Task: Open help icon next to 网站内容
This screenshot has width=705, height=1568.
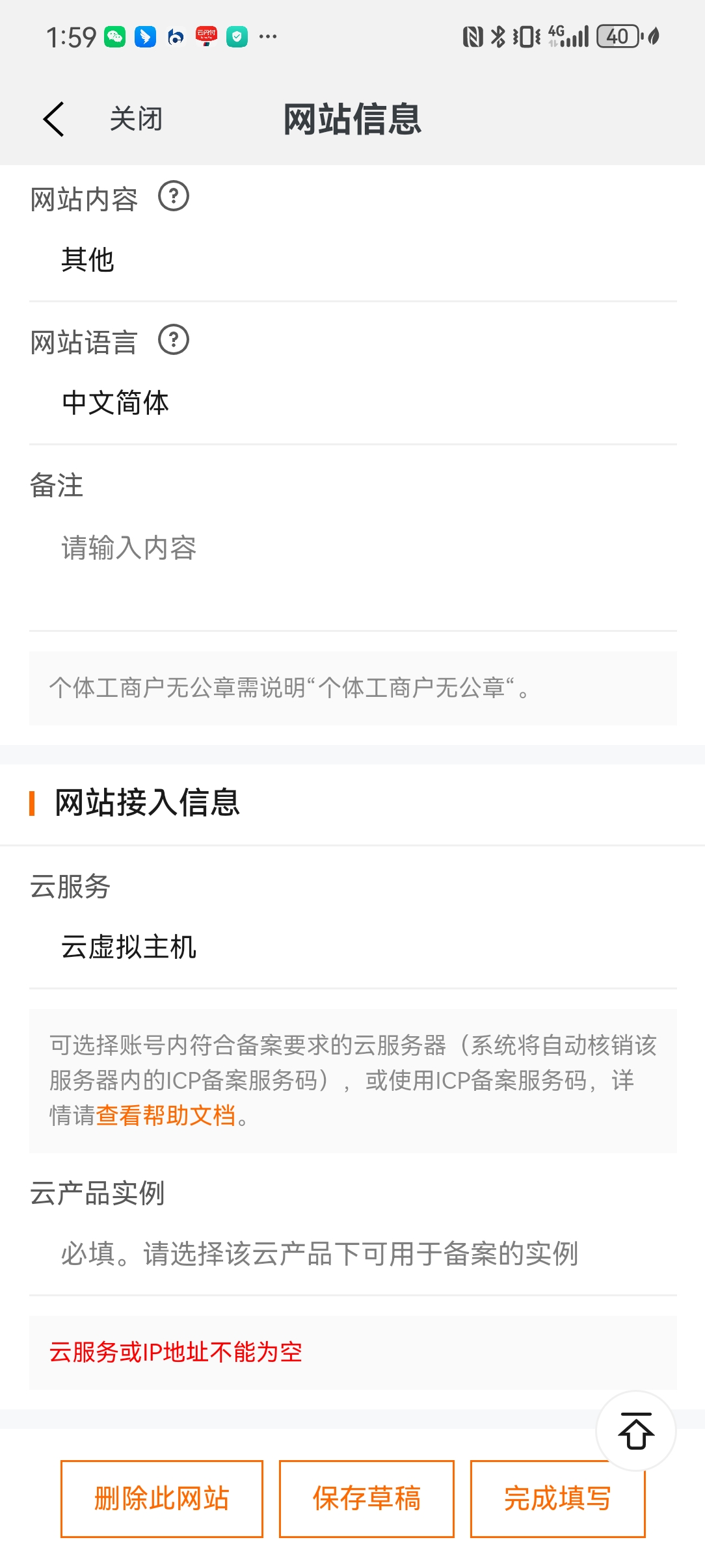Action: (x=174, y=196)
